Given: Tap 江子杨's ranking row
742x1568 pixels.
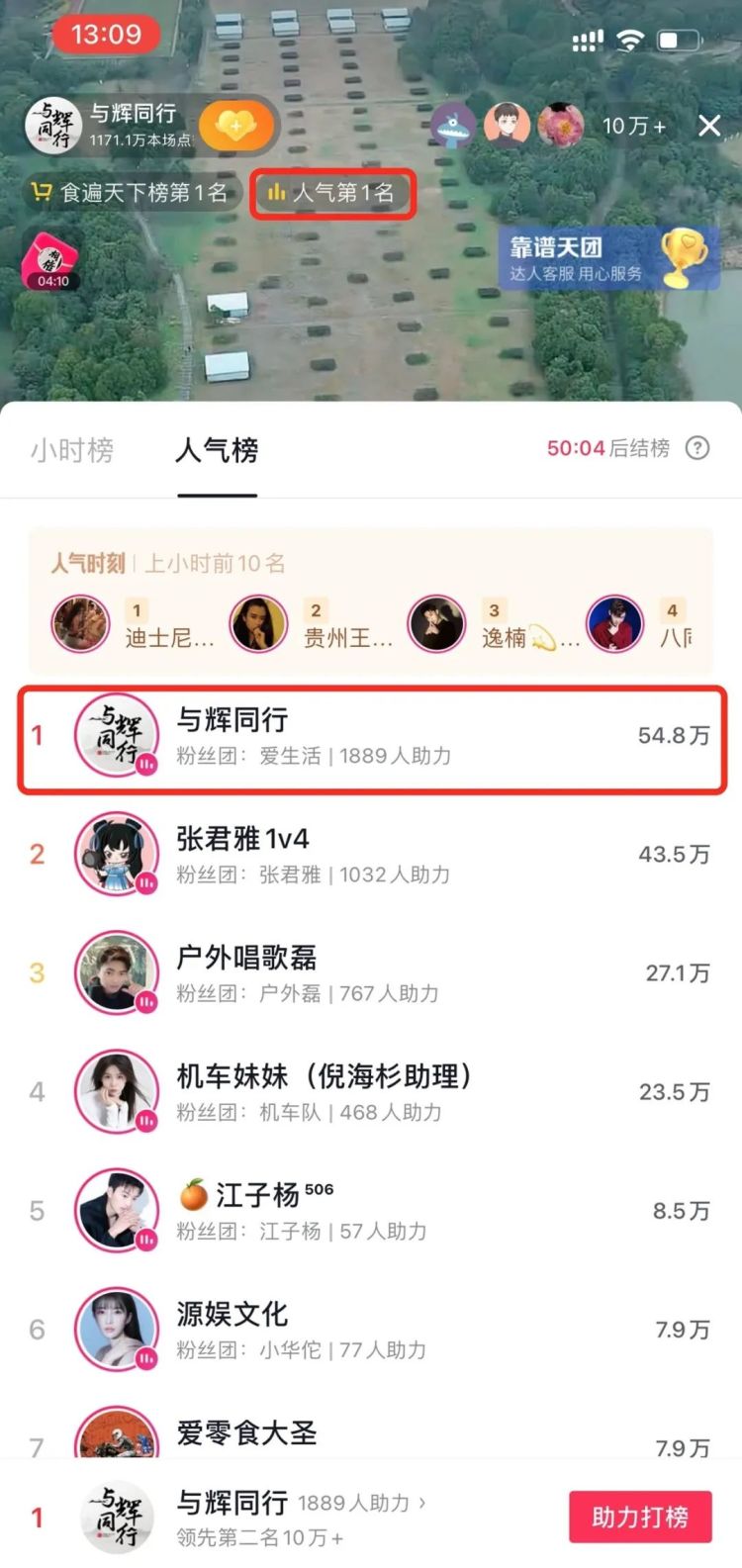Looking at the screenshot, I should (x=371, y=1211).
